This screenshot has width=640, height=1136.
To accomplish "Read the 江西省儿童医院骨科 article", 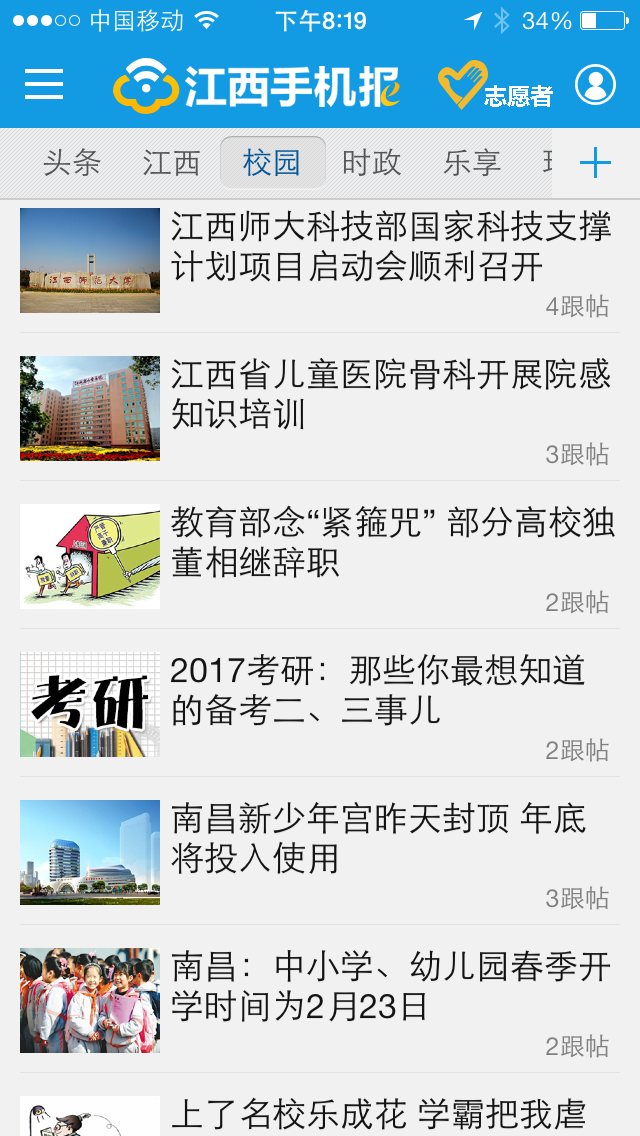I will click(x=390, y=394).
